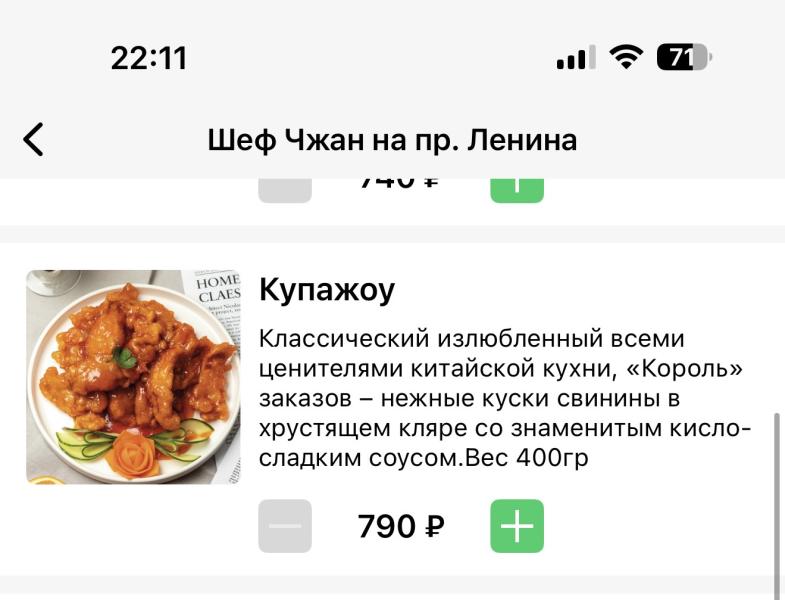The image size is (785, 600).
Task: Decrease the Купажоу quantity
Action: point(285,526)
